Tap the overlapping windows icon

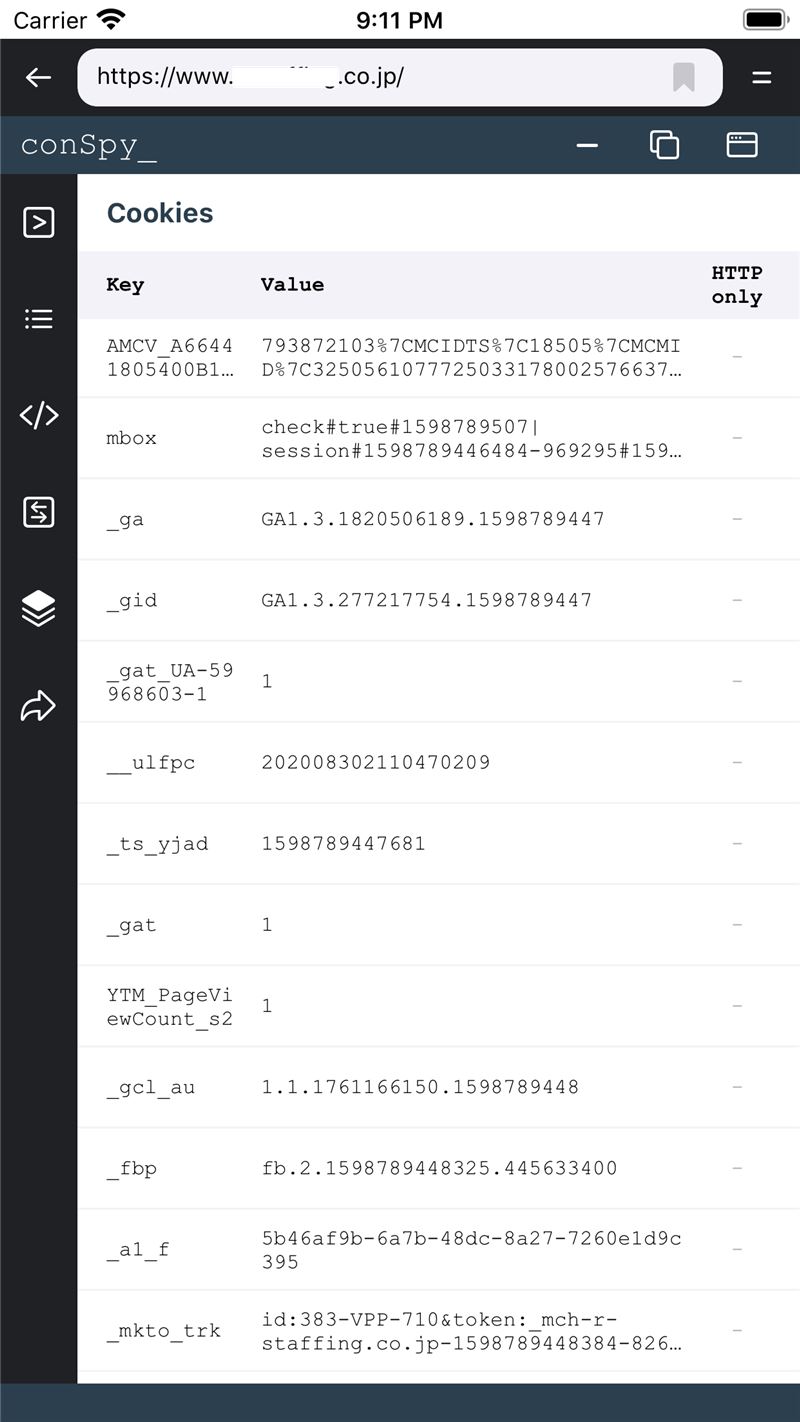664,145
